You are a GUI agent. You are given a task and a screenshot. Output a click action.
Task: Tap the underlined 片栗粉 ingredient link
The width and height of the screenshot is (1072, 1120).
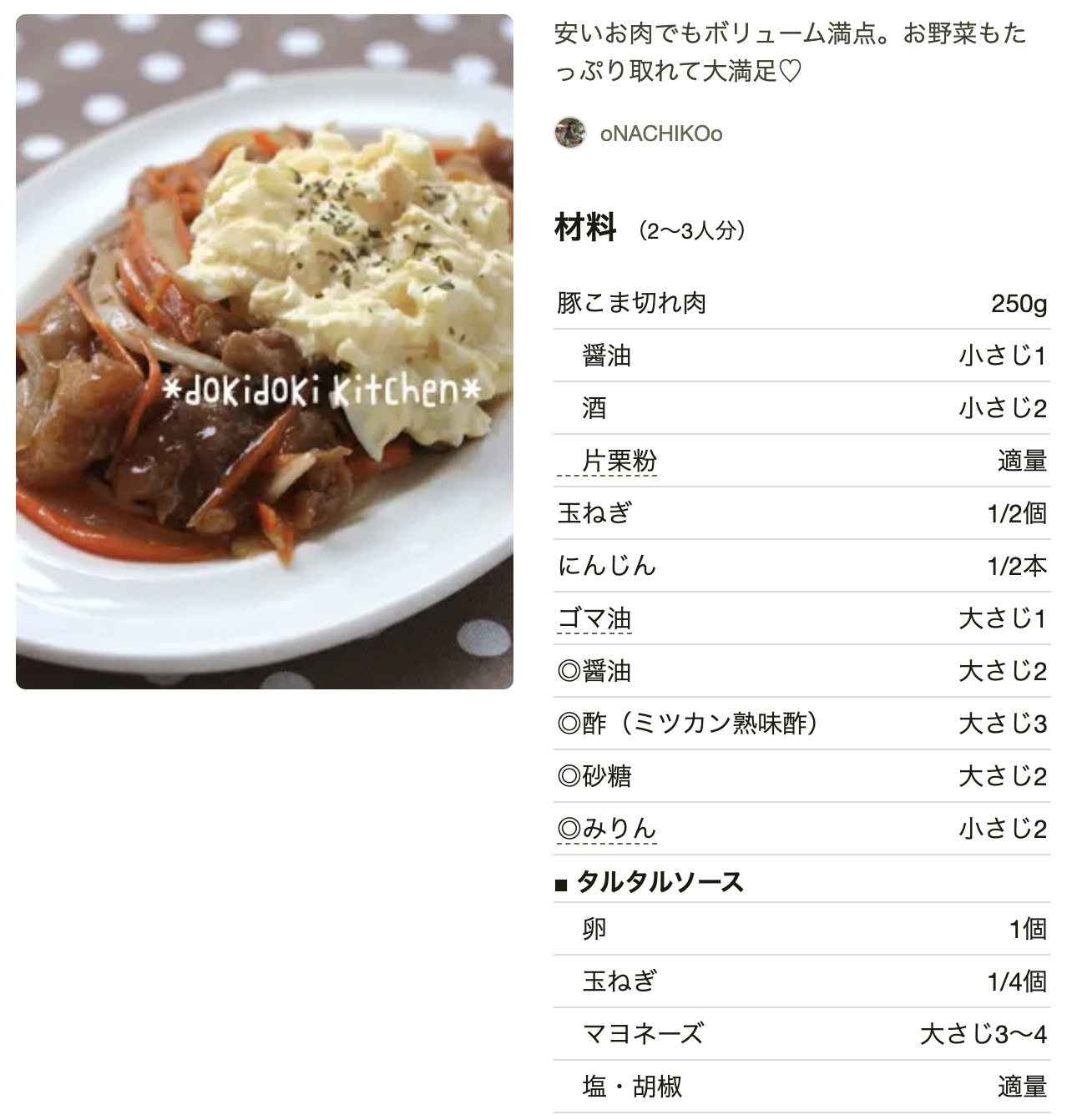pyautogui.click(x=619, y=461)
